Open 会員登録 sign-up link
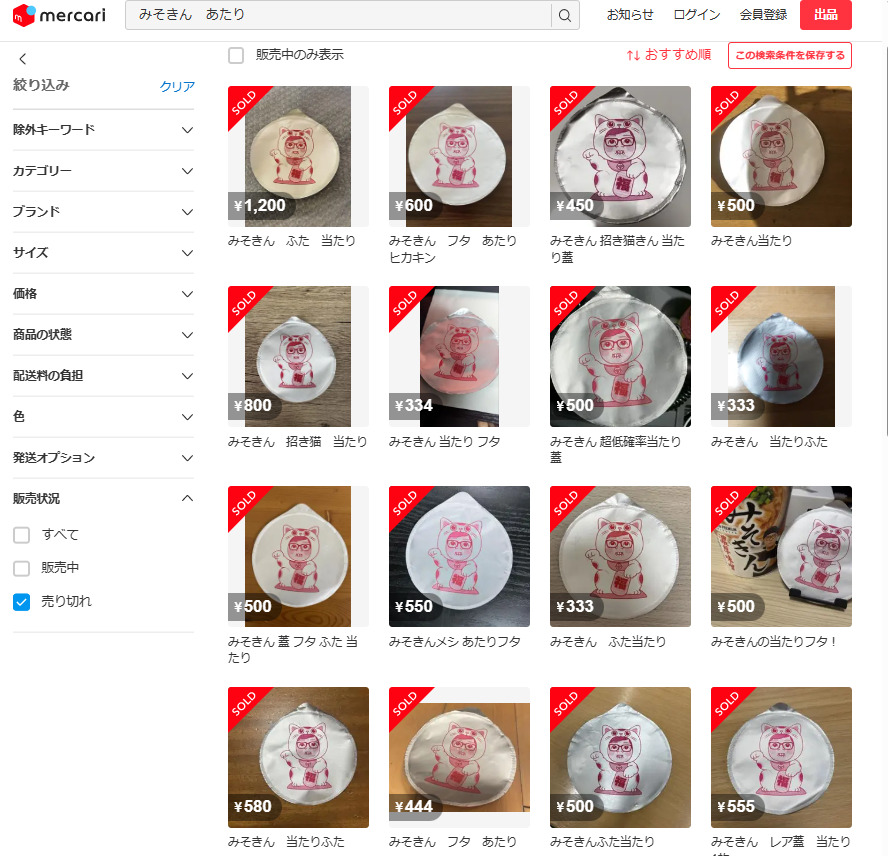Image resolution: width=888 pixels, height=856 pixels. pos(763,15)
